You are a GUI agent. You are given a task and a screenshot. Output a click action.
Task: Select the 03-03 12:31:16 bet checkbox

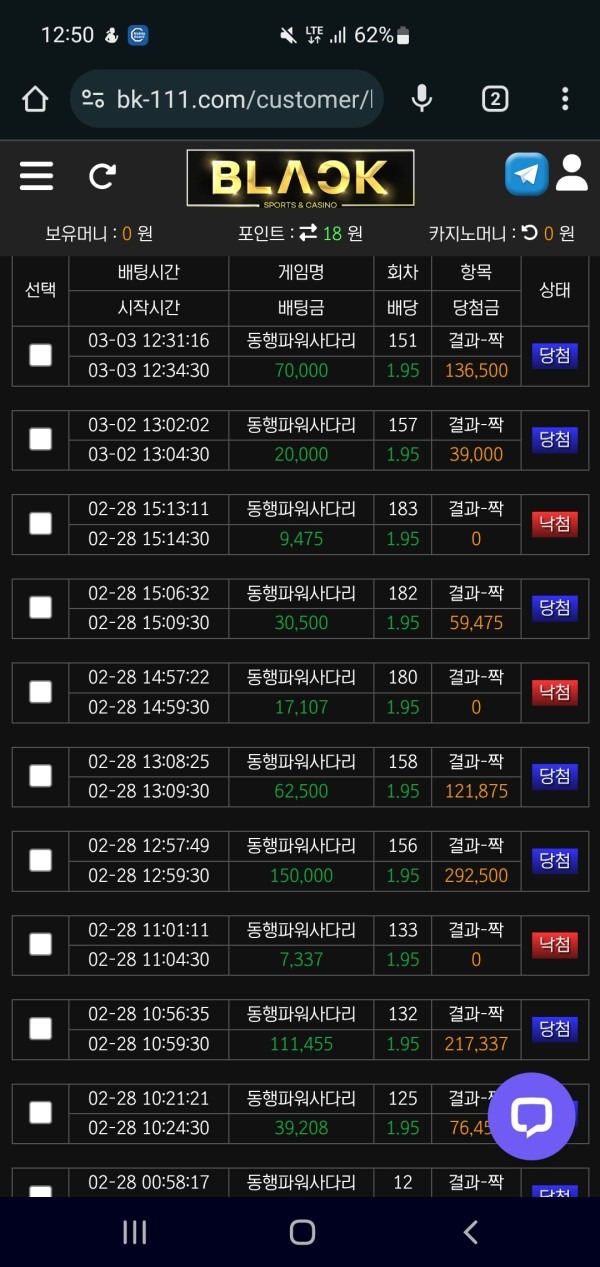click(x=40, y=355)
